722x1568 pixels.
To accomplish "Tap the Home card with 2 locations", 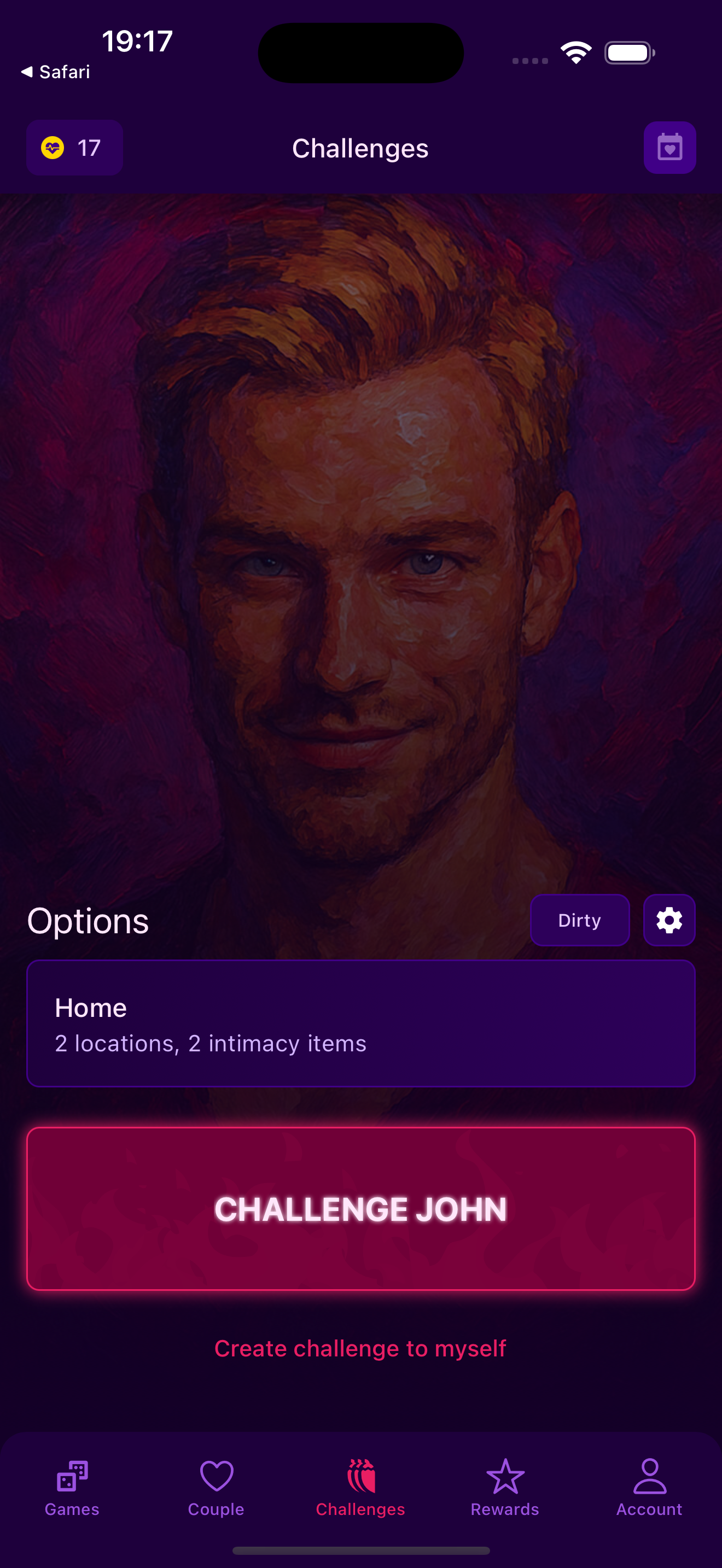I will 360,1024.
